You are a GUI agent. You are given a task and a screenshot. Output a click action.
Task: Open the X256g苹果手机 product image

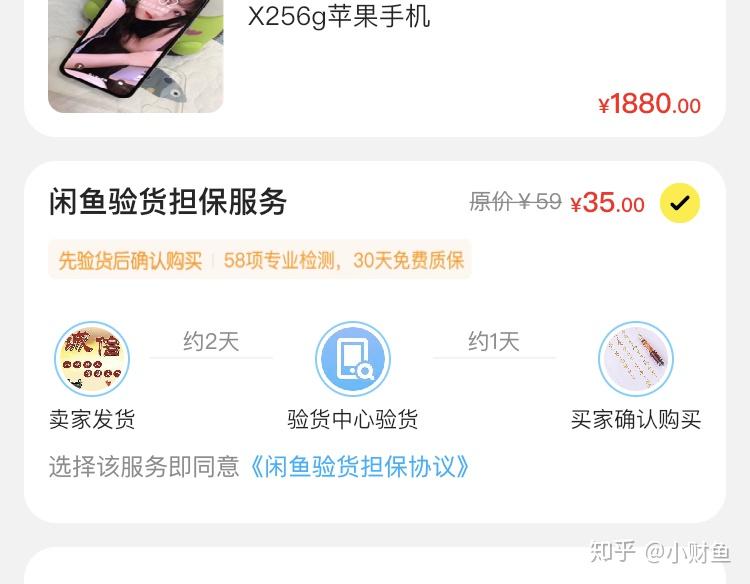click(x=135, y=53)
